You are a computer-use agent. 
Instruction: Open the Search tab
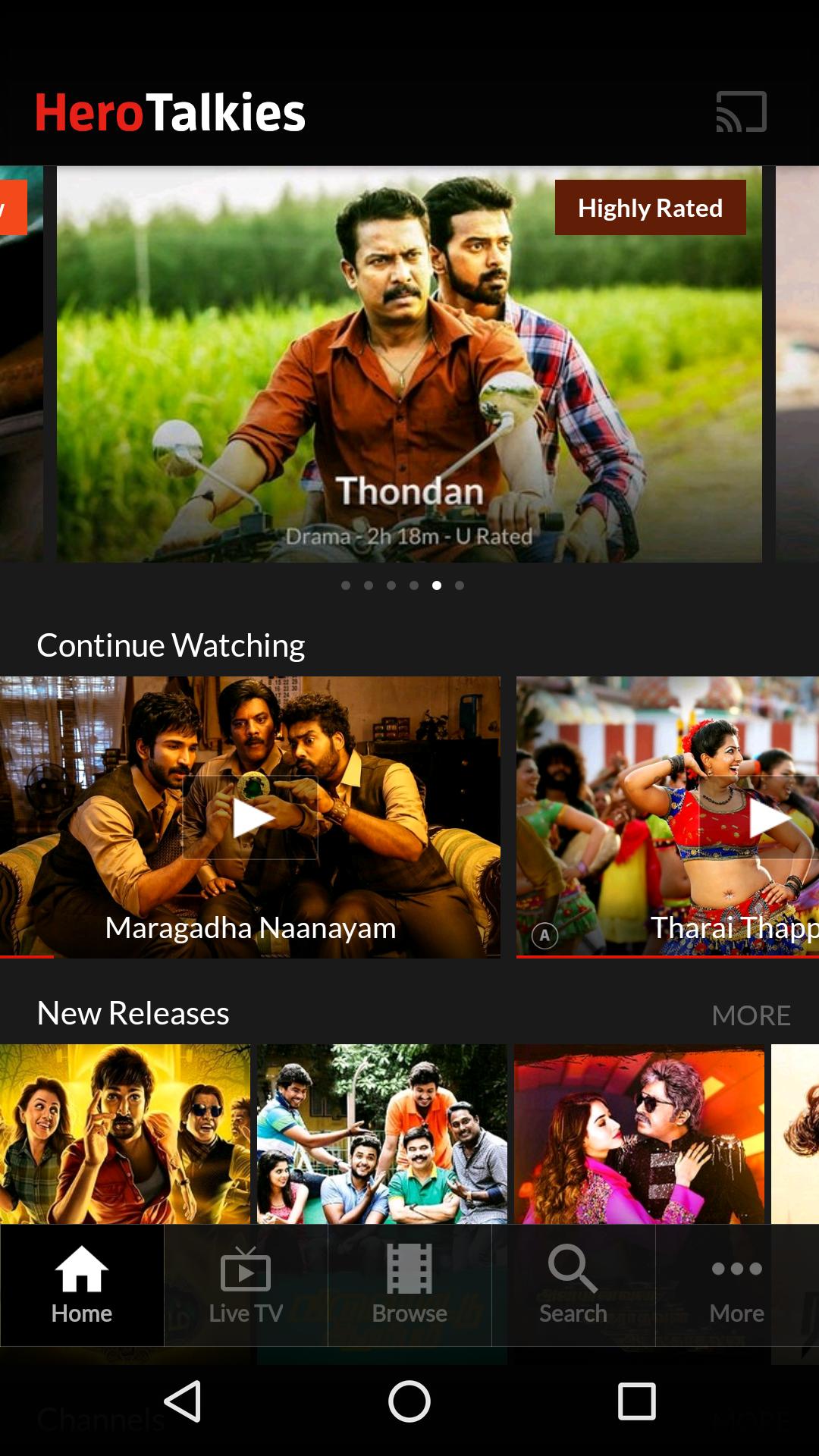(x=573, y=1285)
